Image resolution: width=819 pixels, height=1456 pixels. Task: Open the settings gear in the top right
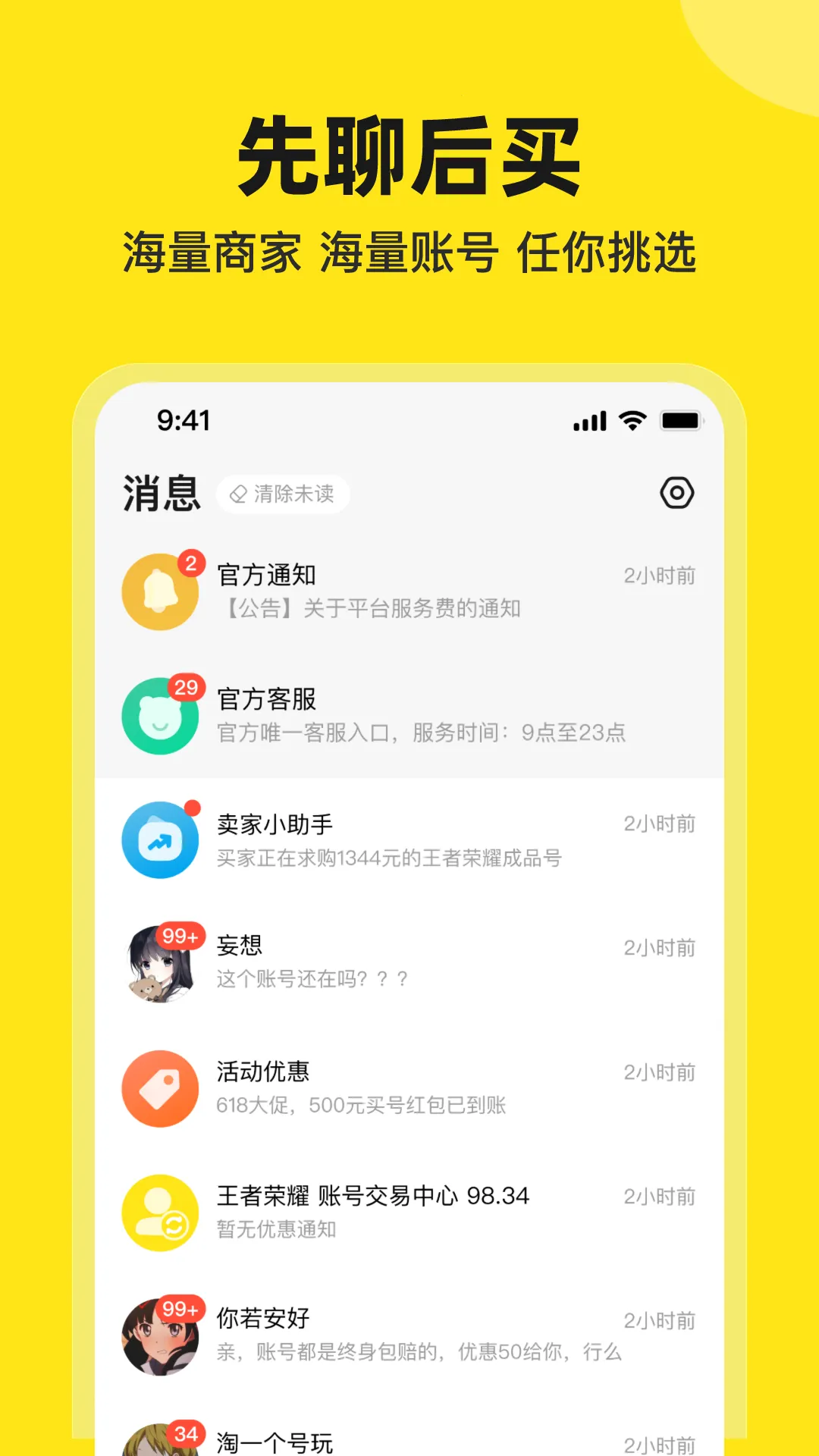point(677,492)
